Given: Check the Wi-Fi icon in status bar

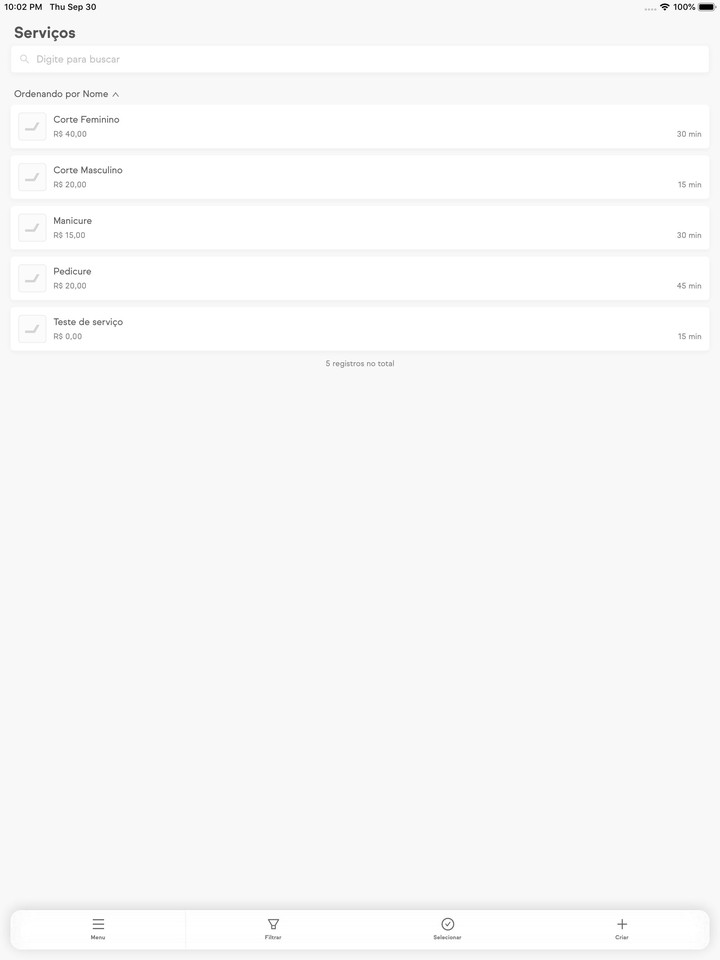Looking at the screenshot, I should pyautogui.click(x=662, y=6).
